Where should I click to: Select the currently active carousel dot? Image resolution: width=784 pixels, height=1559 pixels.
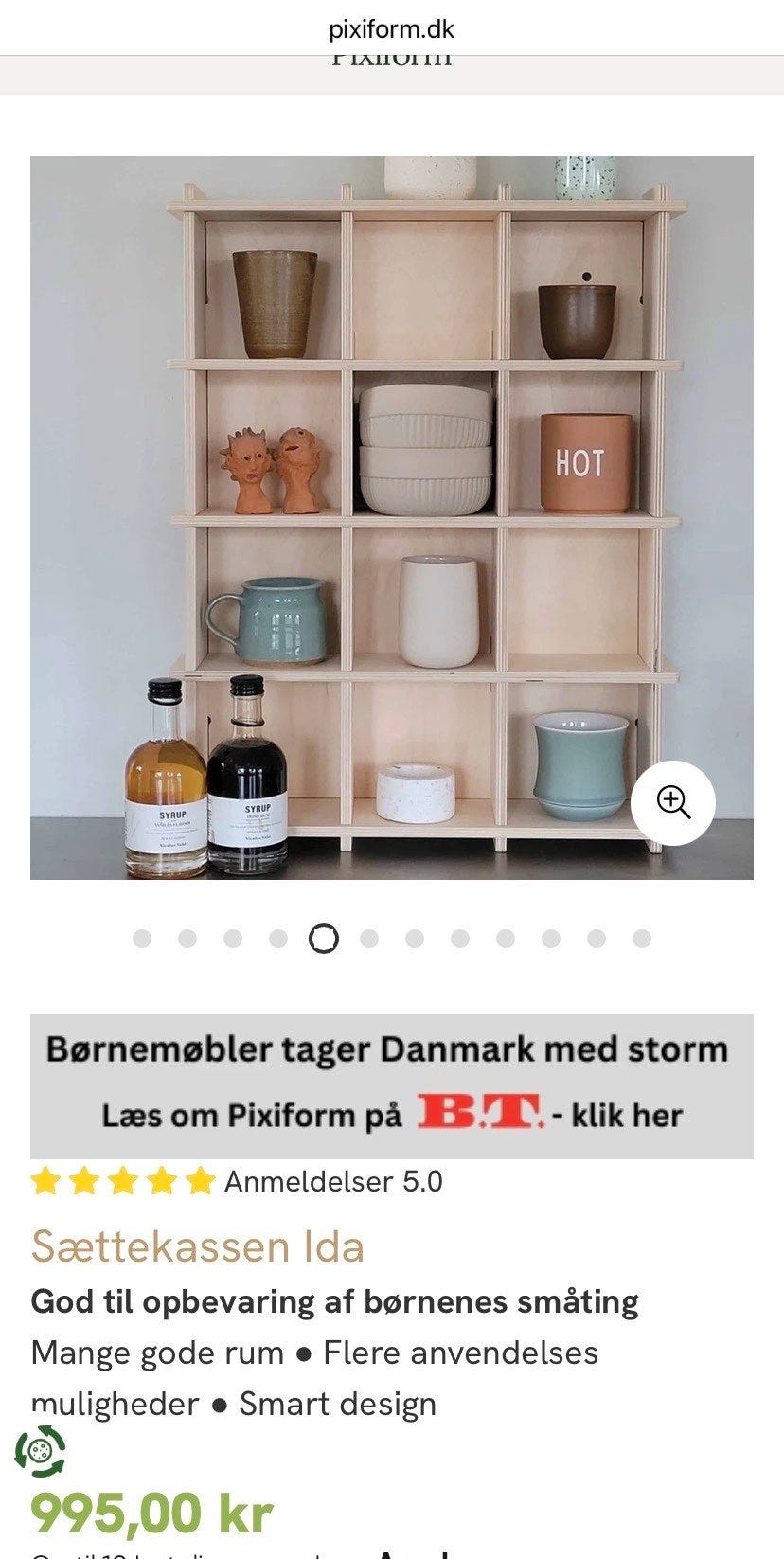click(x=325, y=937)
